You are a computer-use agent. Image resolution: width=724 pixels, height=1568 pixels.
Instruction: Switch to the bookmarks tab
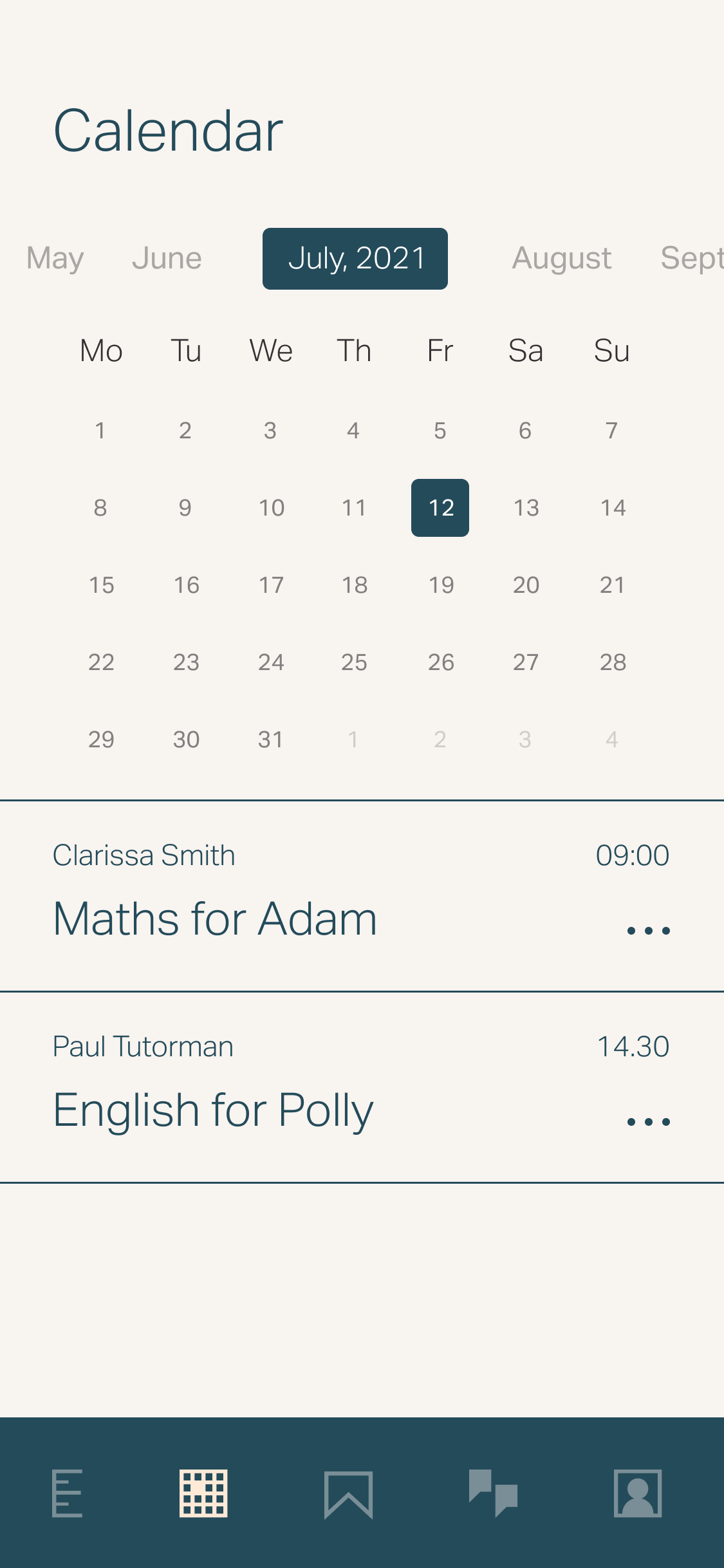tap(348, 1493)
